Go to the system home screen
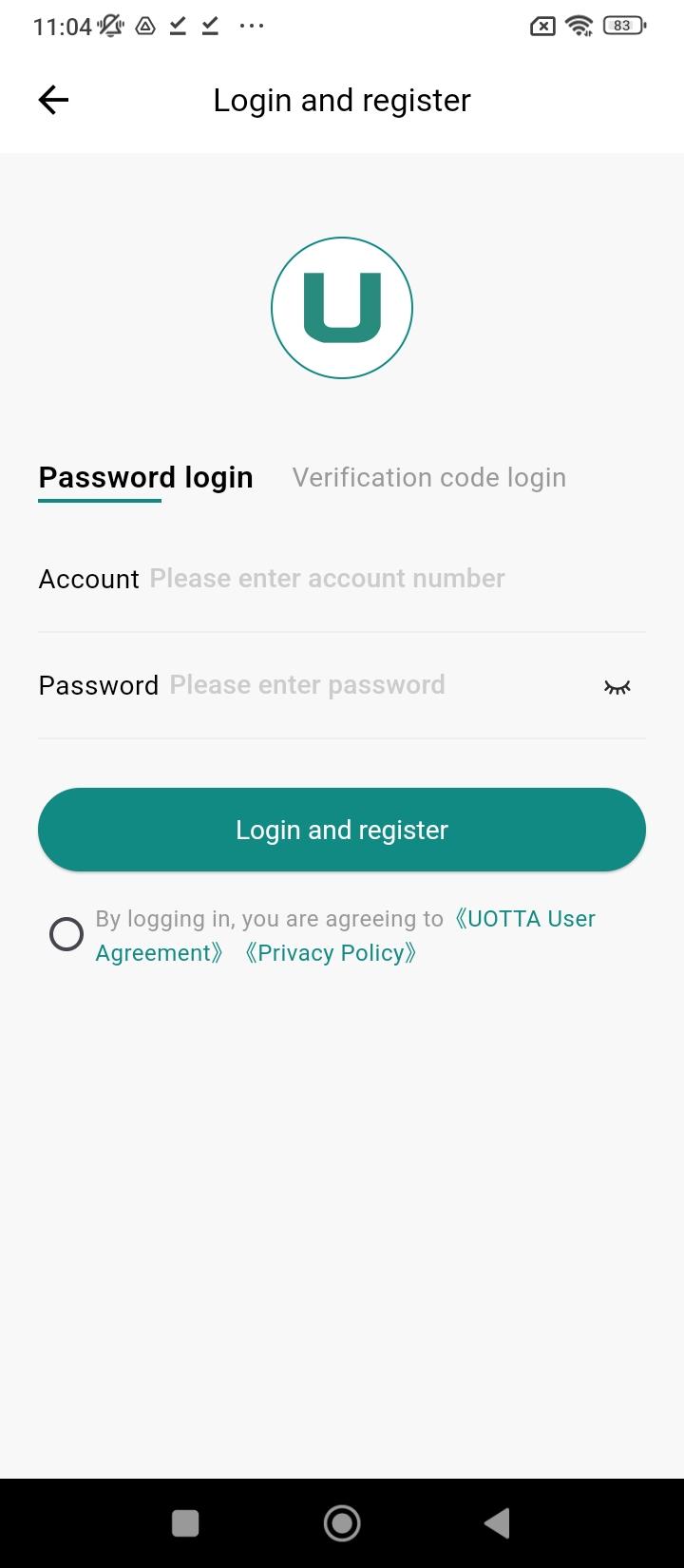 [x=342, y=1523]
